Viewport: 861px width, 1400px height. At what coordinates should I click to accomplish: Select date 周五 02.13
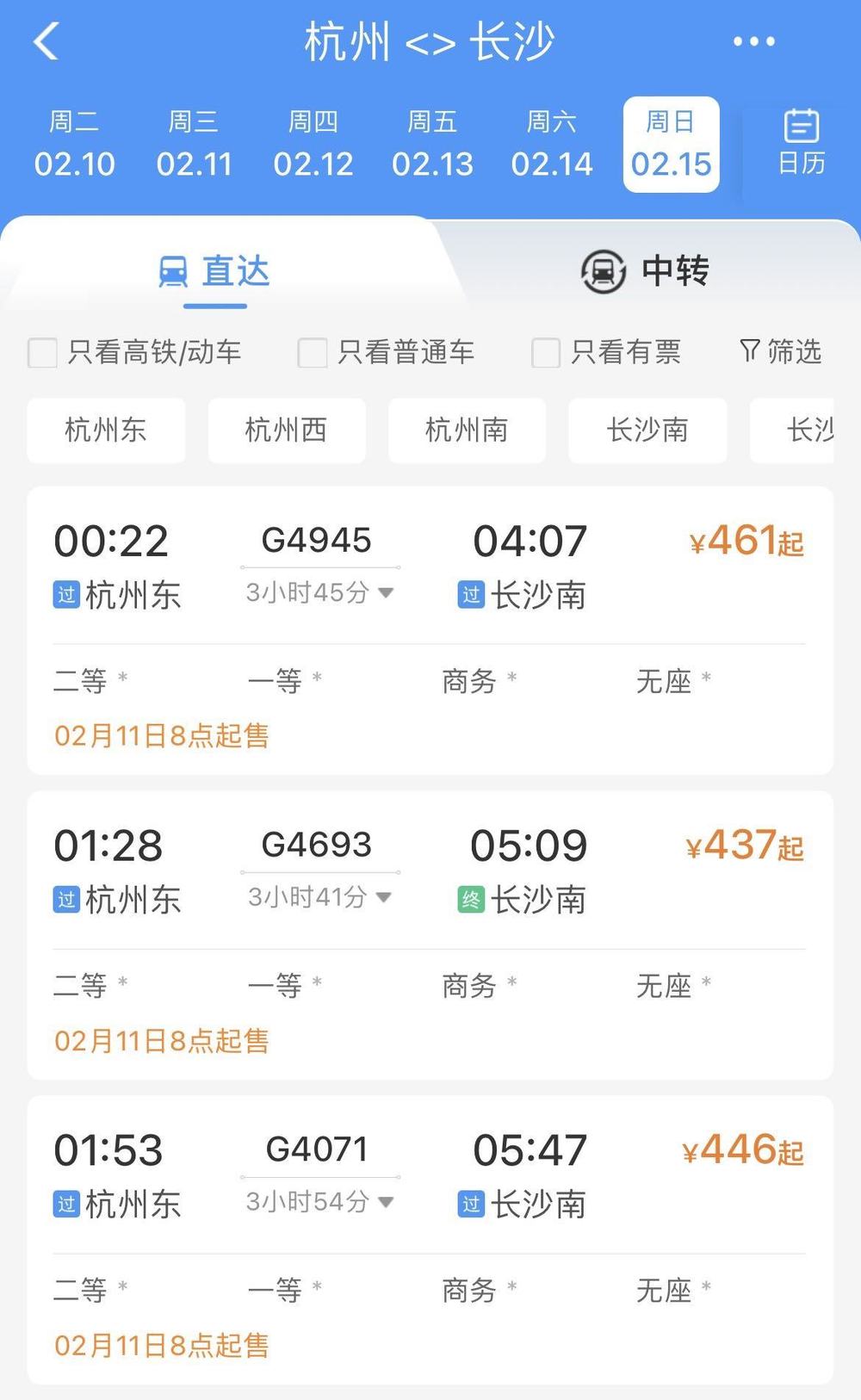[432, 145]
